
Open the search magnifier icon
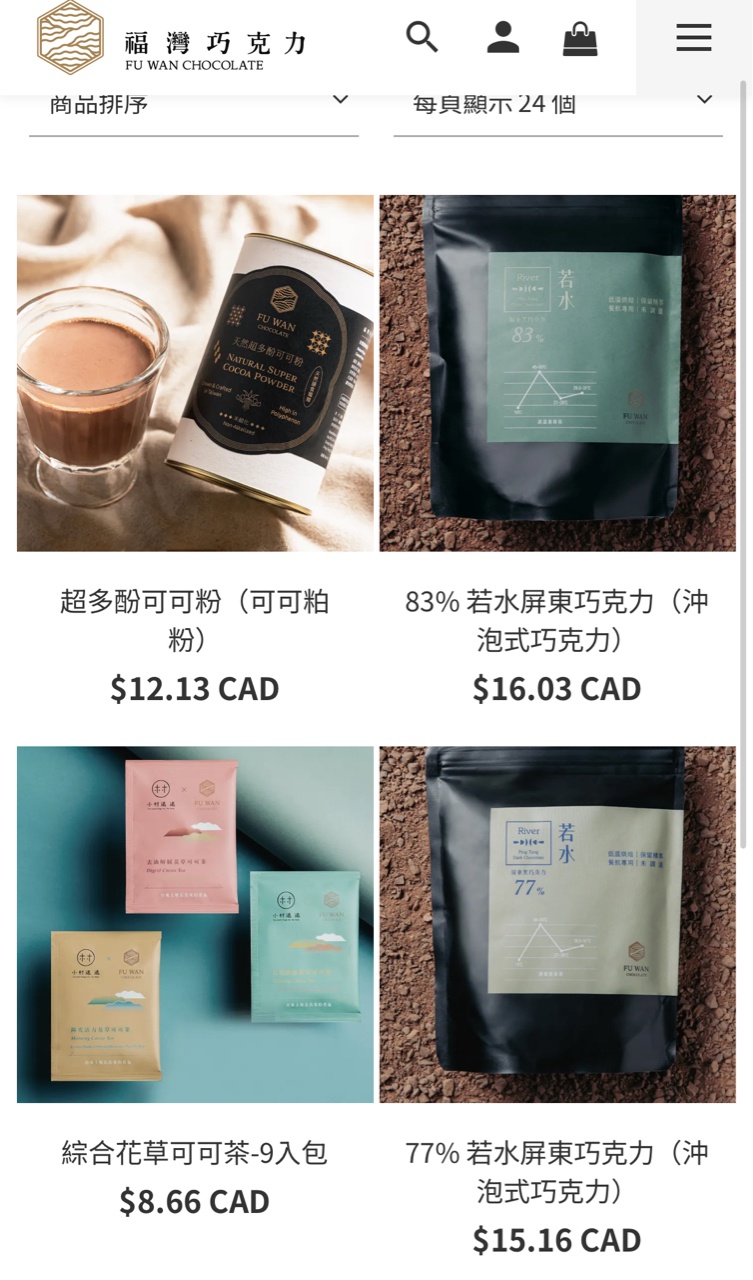click(422, 38)
